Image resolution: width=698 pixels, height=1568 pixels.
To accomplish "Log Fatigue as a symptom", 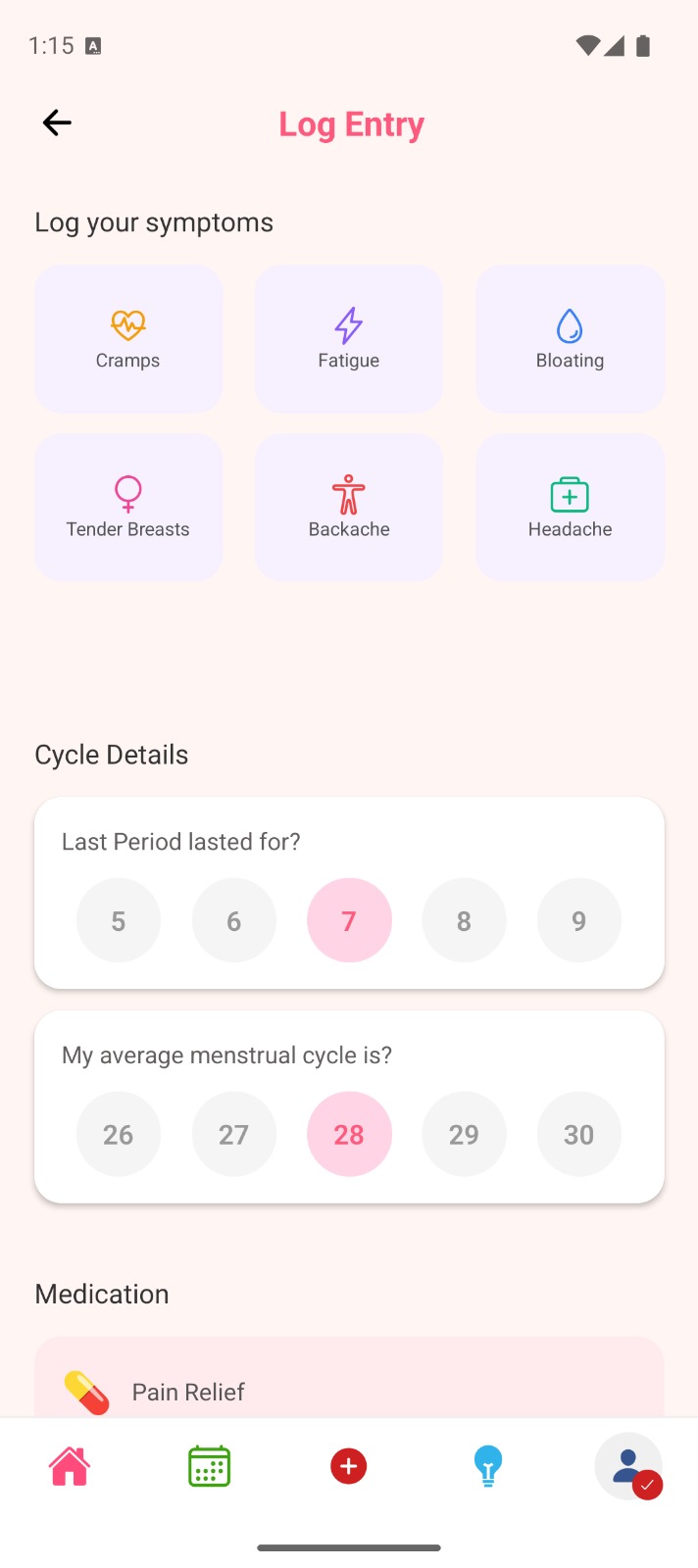I will [349, 338].
